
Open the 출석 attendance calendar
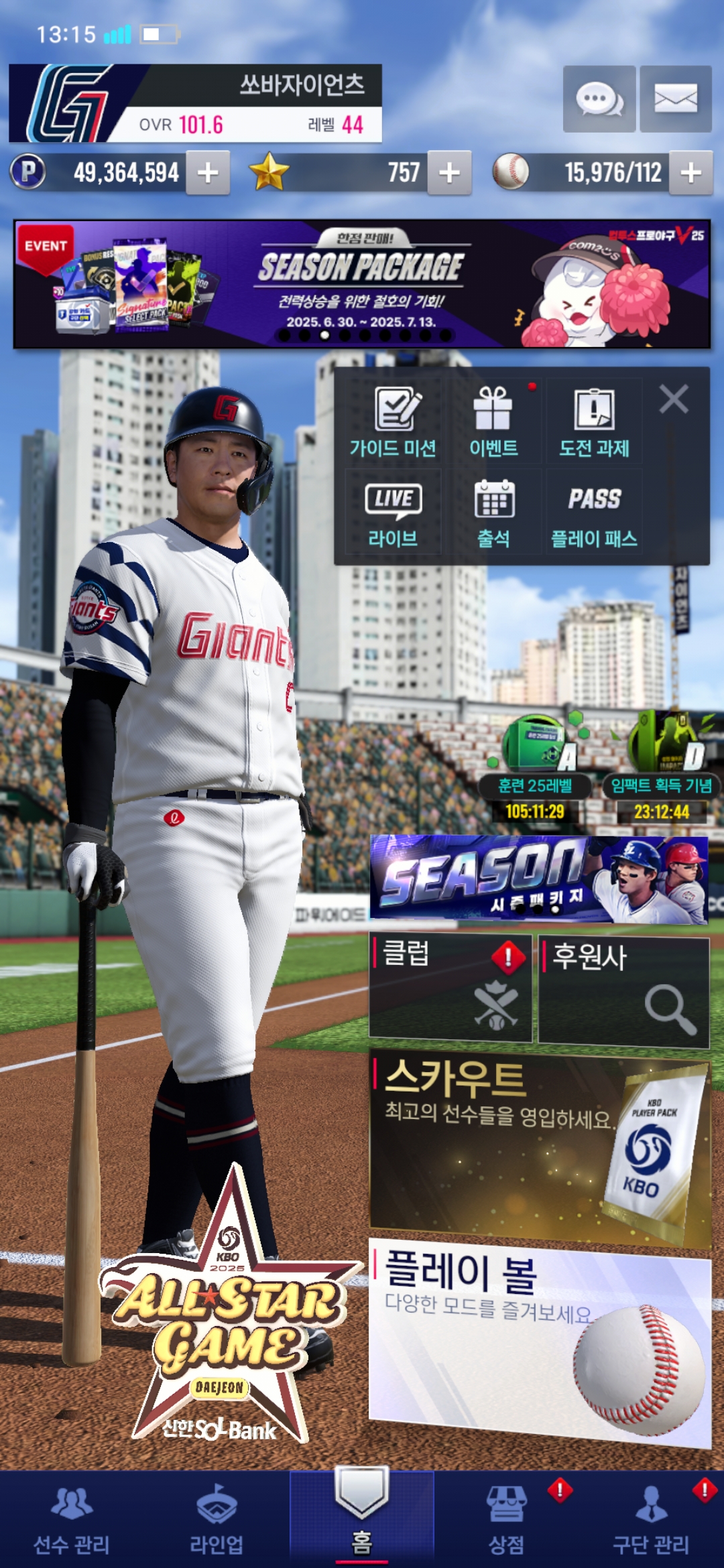pyautogui.click(x=493, y=512)
